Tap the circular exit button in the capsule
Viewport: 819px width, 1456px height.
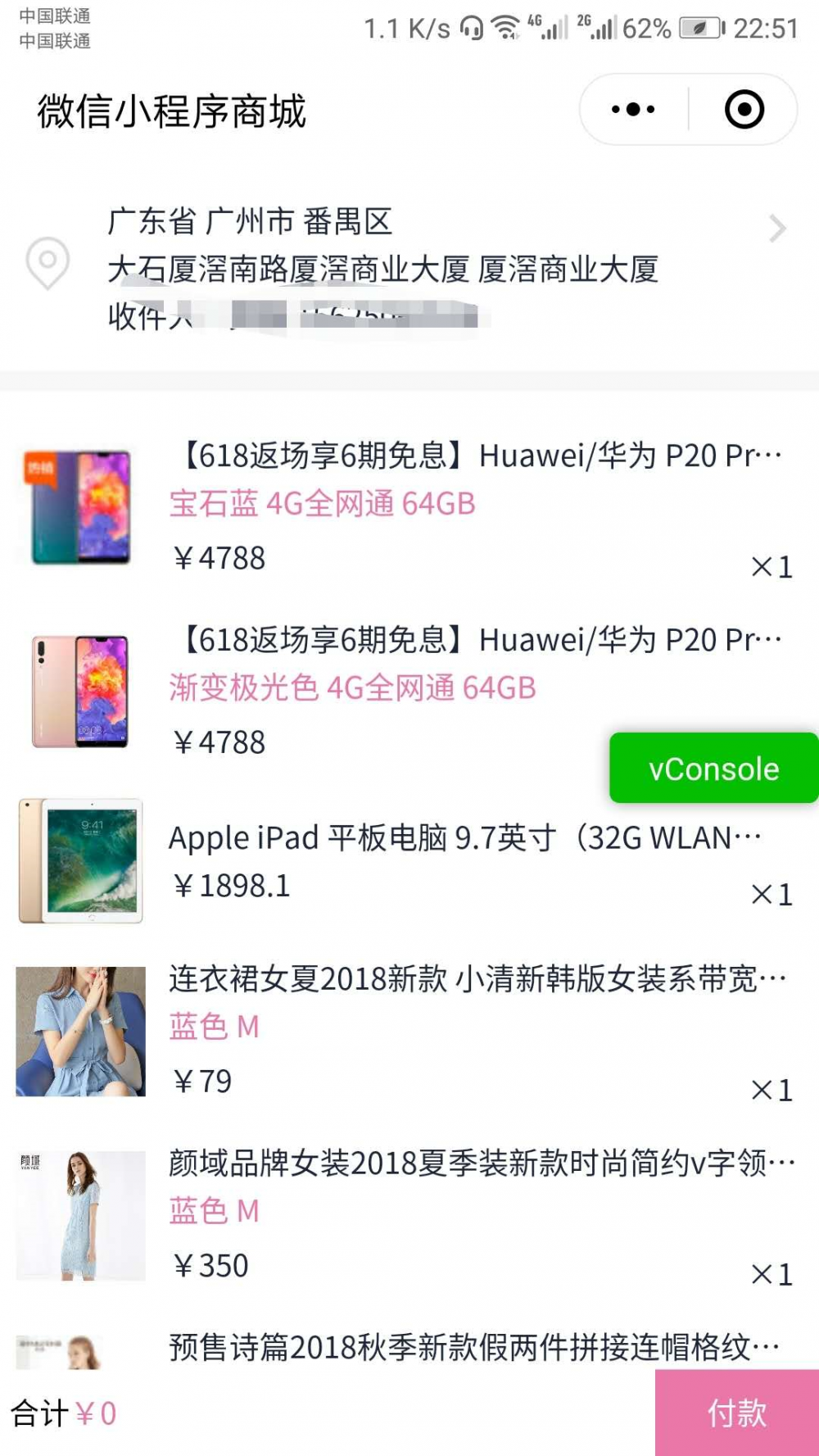click(x=742, y=109)
